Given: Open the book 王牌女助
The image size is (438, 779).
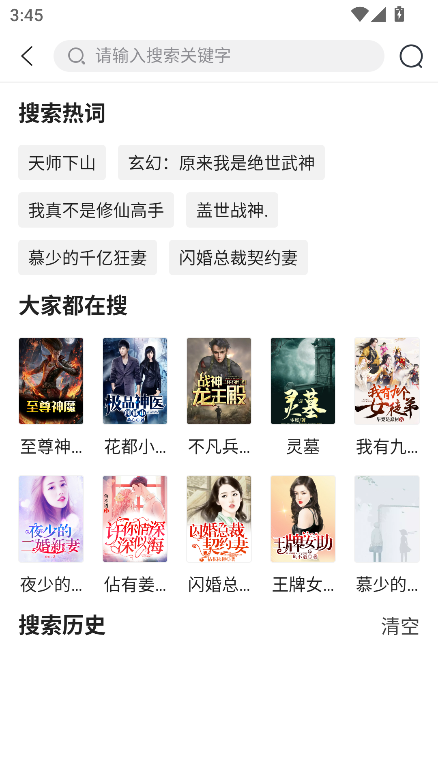Looking at the screenshot, I should (x=303, y=519).
